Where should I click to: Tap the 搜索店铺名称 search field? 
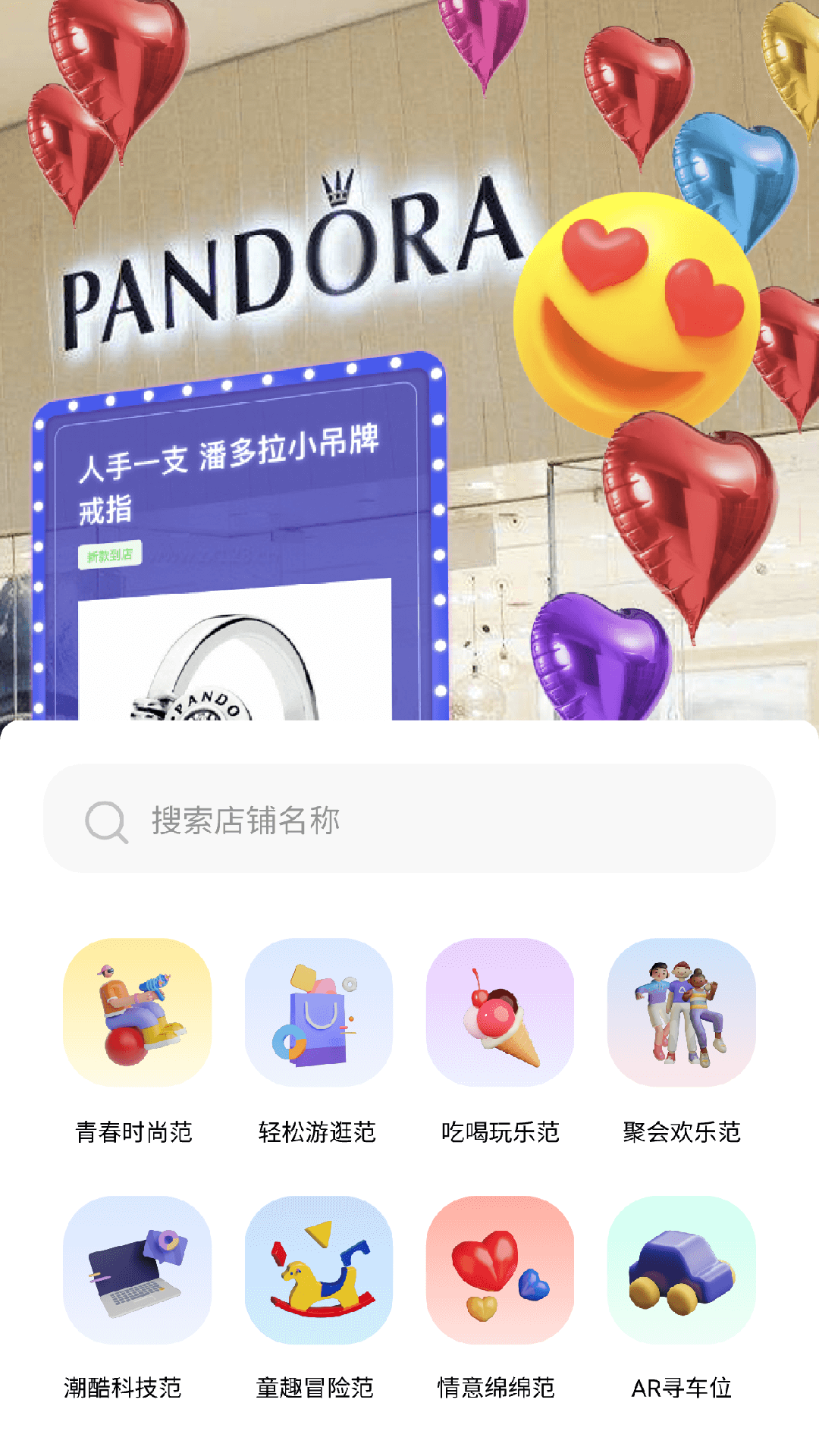[x=409, y=819]
